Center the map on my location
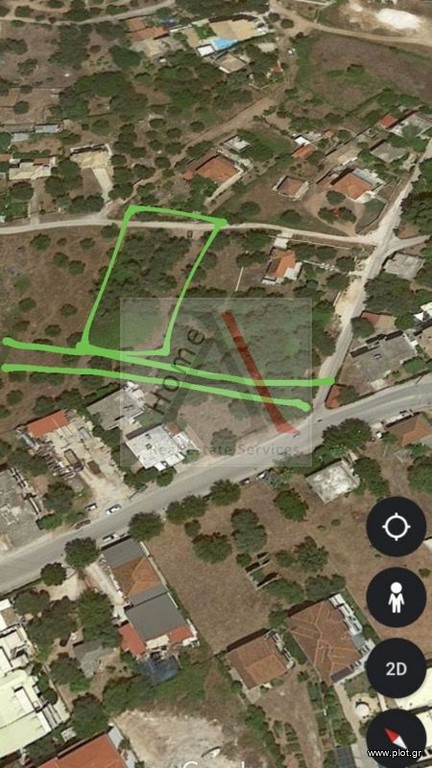 coord(396,527)
